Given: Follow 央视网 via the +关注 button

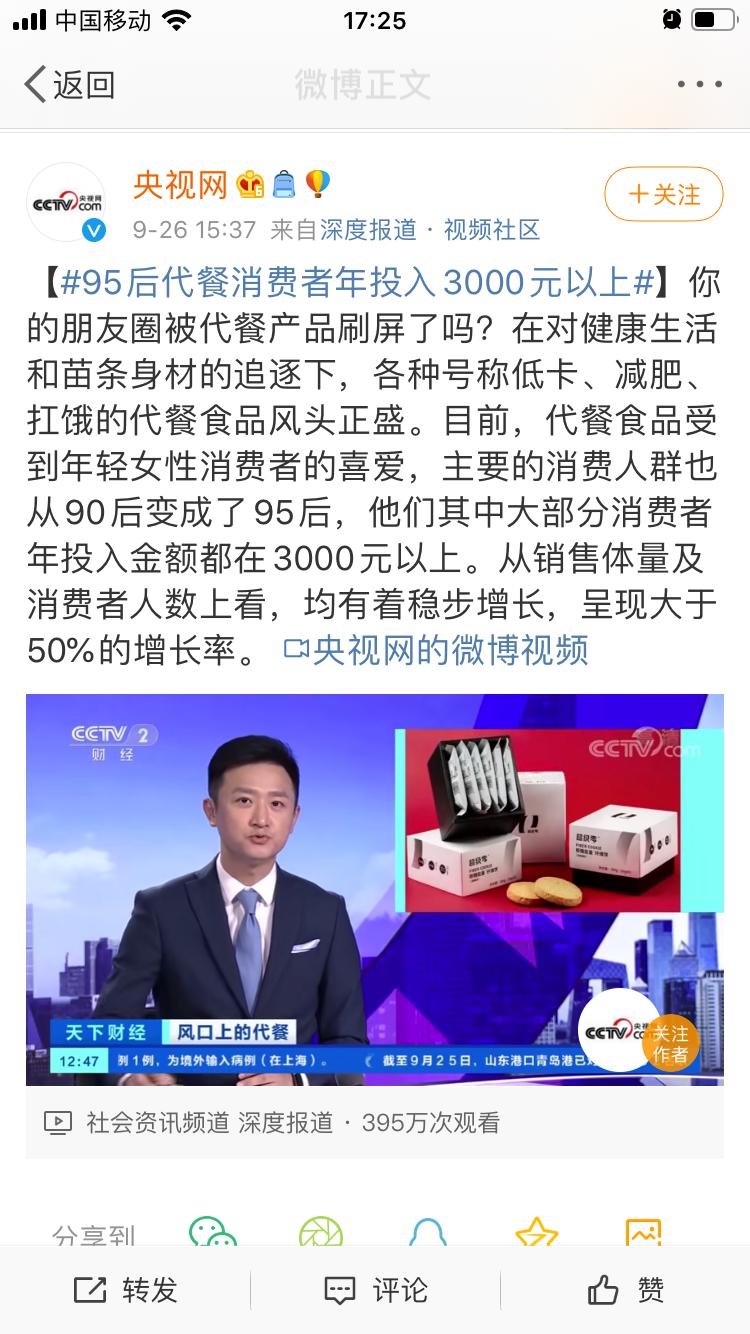Looking at the screenshot, I should [x=663, y=196].
